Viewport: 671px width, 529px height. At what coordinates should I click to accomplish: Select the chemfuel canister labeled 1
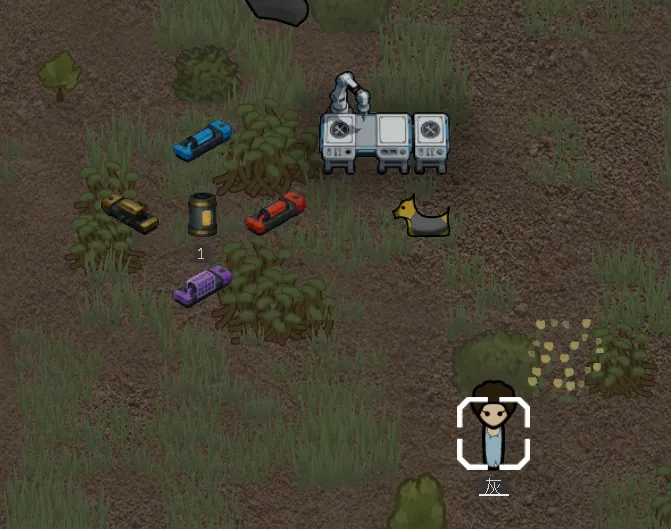[x=202, y=214]
